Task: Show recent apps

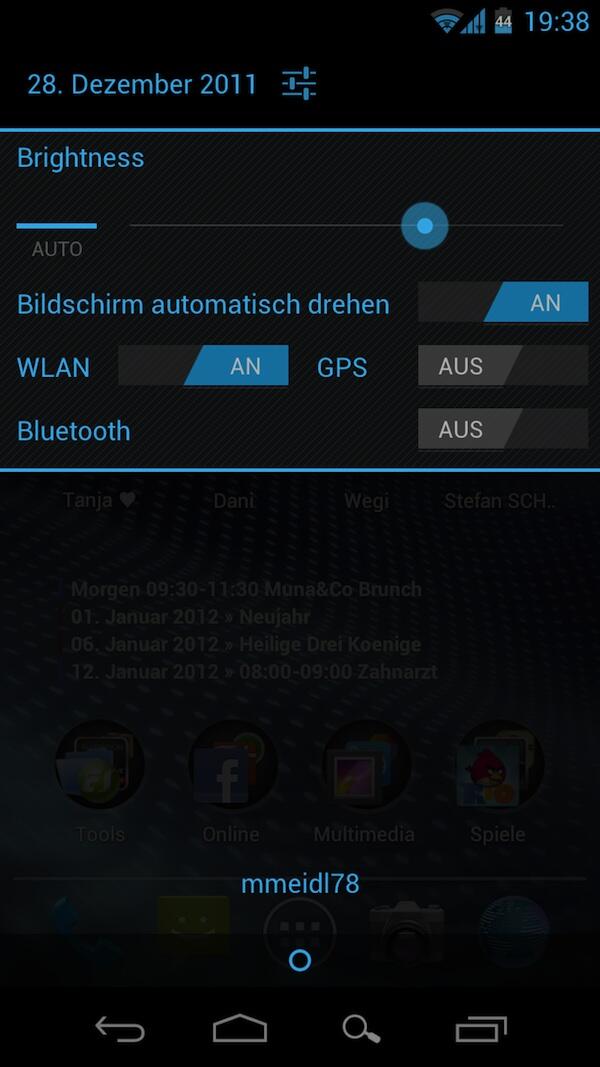Action: pos(481,1029)
